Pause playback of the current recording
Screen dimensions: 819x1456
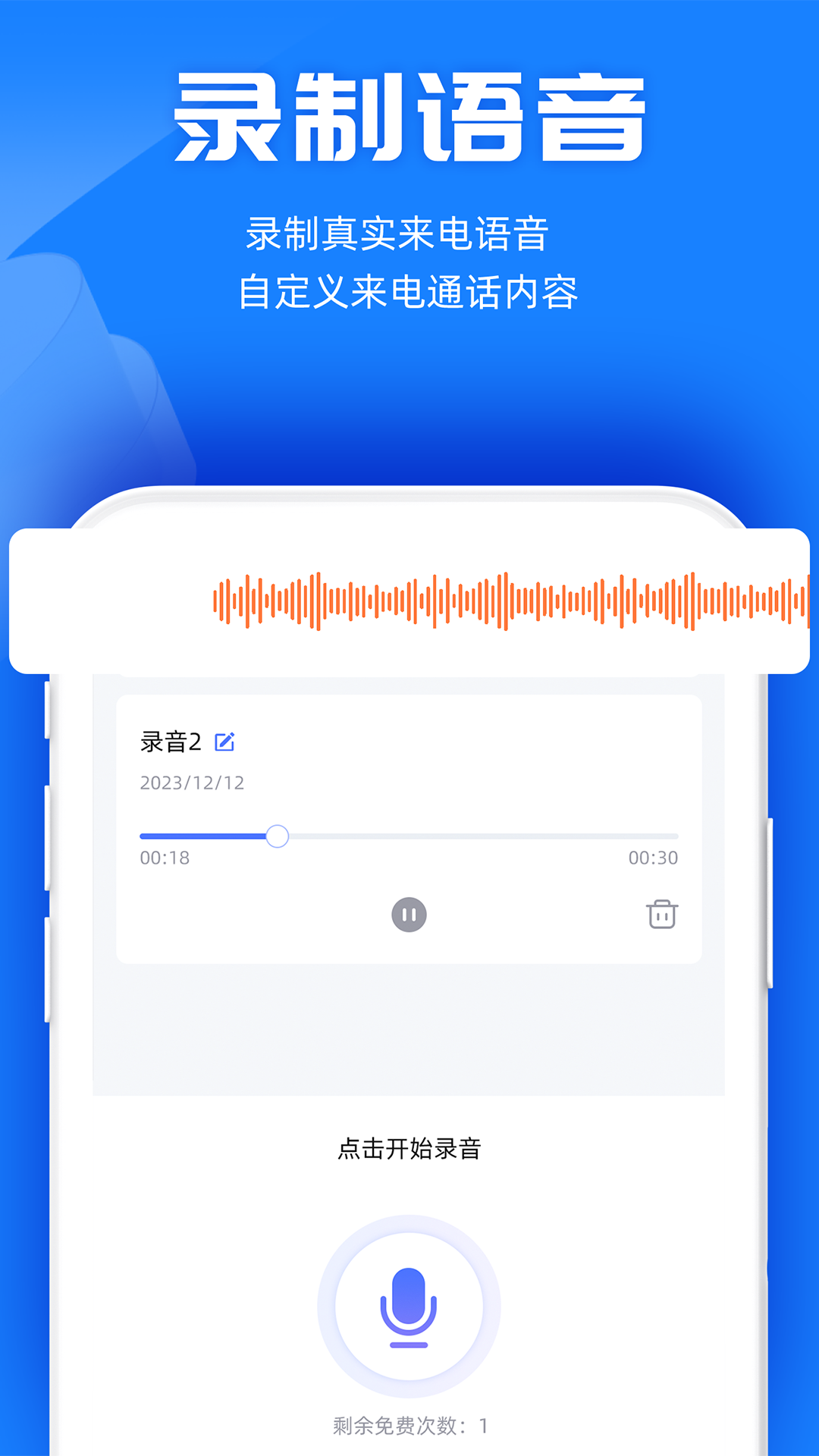tap(409, 914)
